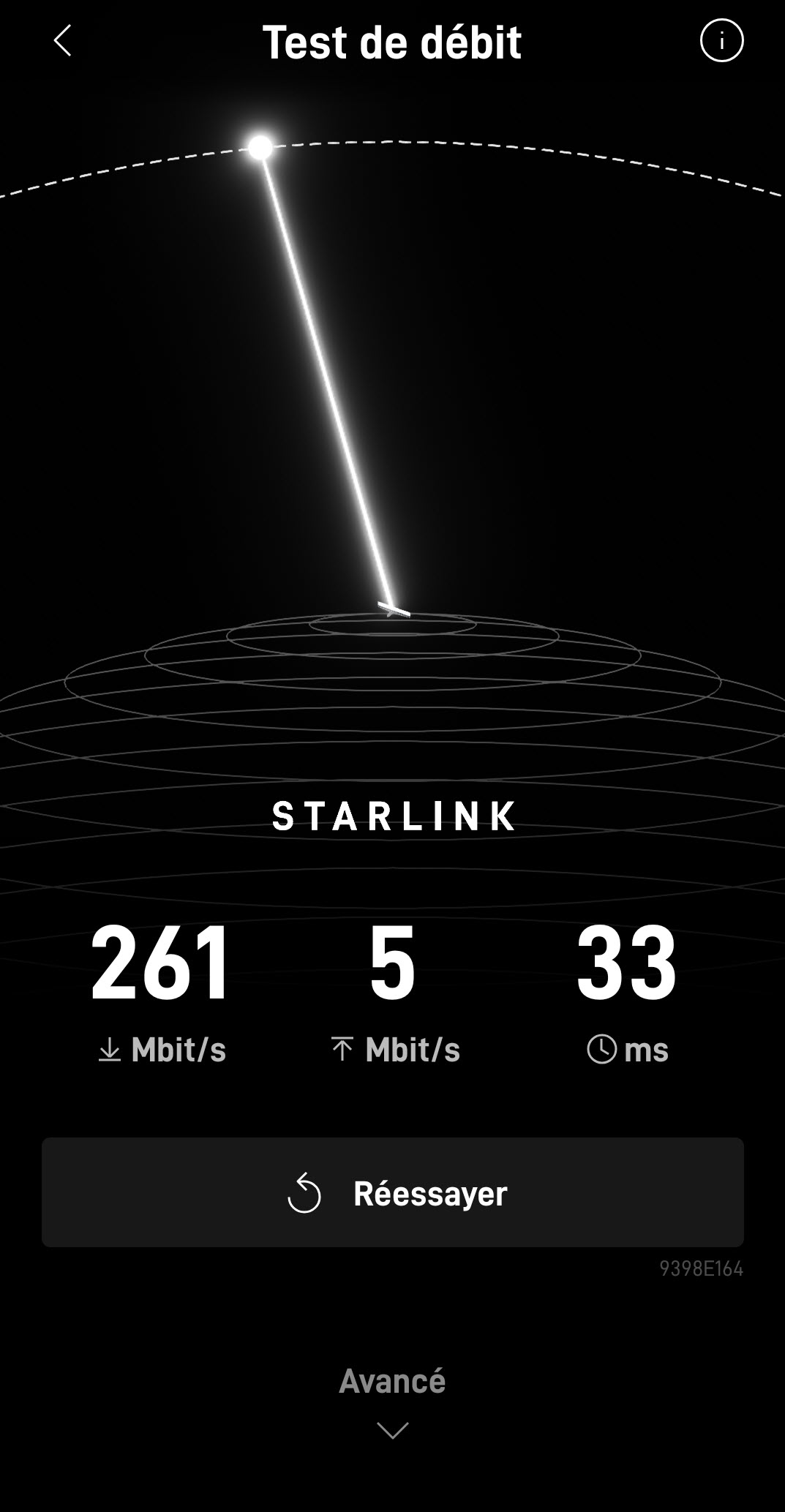Tap Réessayer to rerun the speed test
The image size is (785, 1512).
coord(392,1193)
